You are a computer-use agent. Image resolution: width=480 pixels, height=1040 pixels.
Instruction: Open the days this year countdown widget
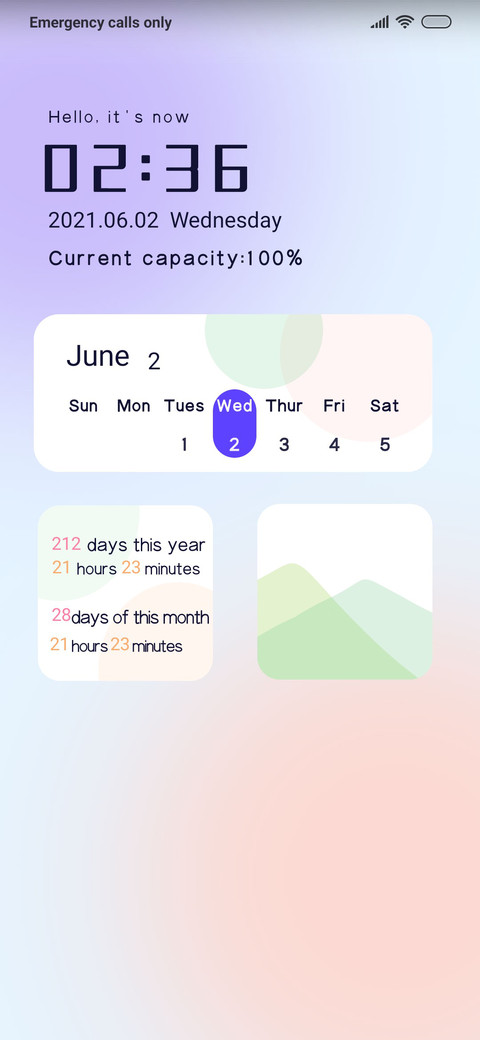point(125,593)
